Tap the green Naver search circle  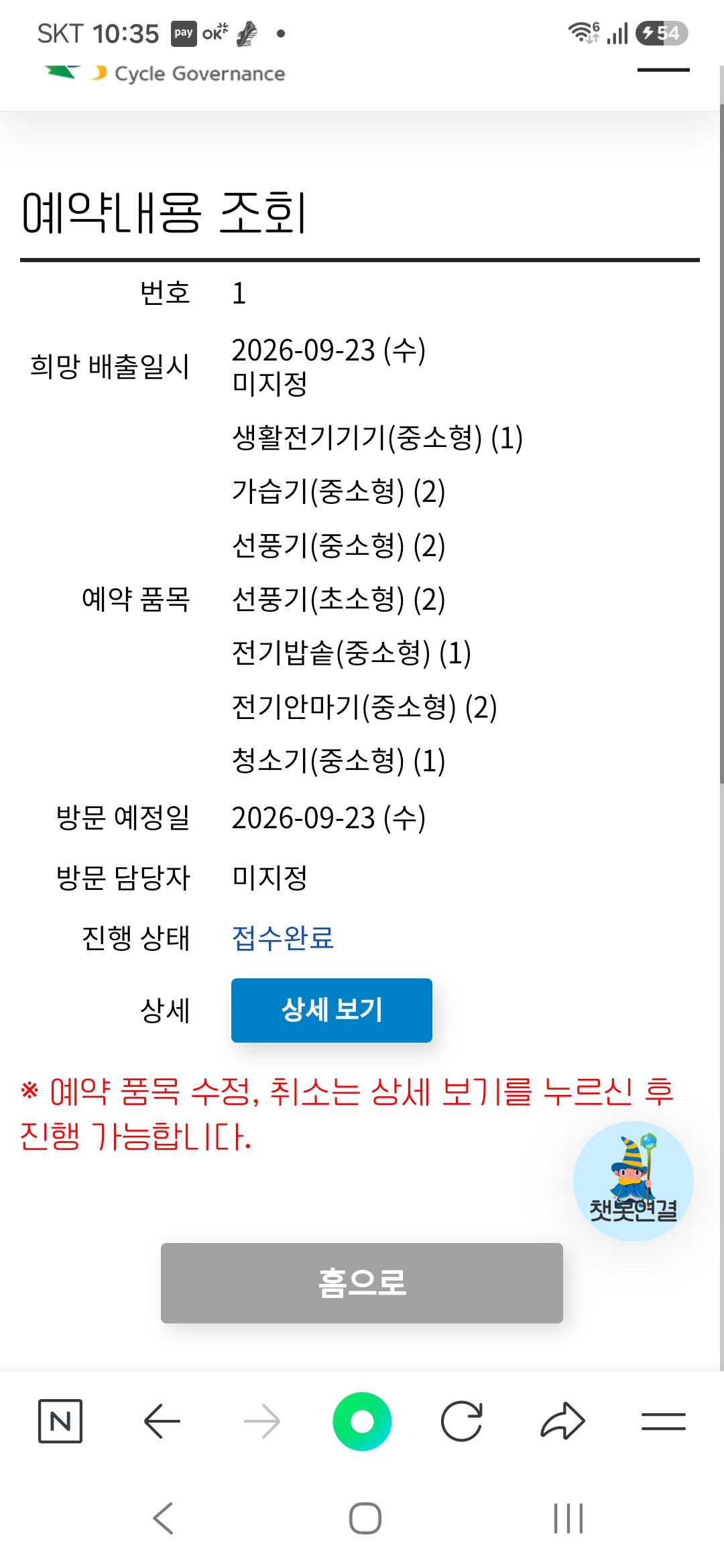point(362,1421)
